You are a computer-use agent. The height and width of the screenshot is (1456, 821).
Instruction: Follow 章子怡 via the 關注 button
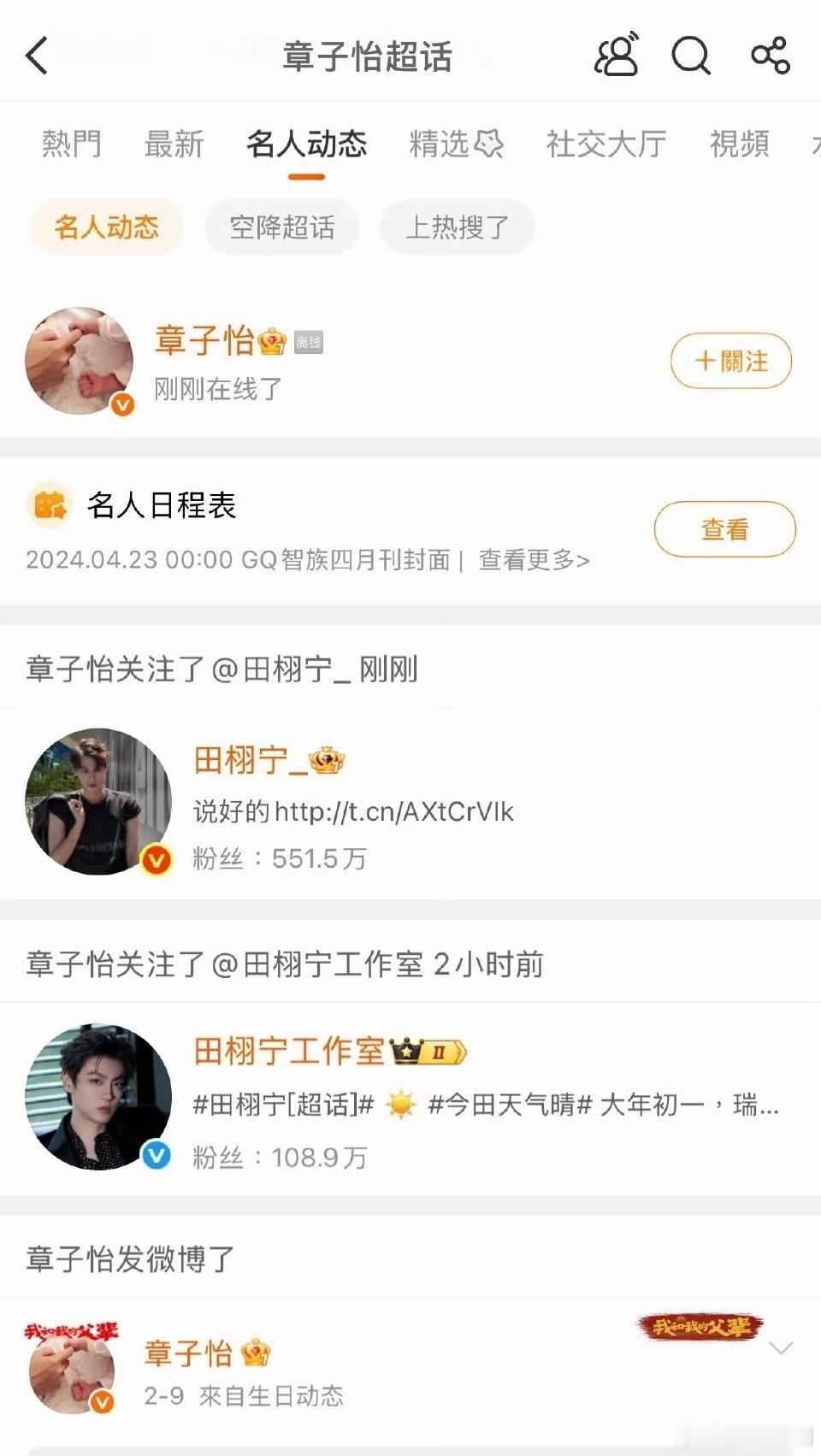point(729,362)
